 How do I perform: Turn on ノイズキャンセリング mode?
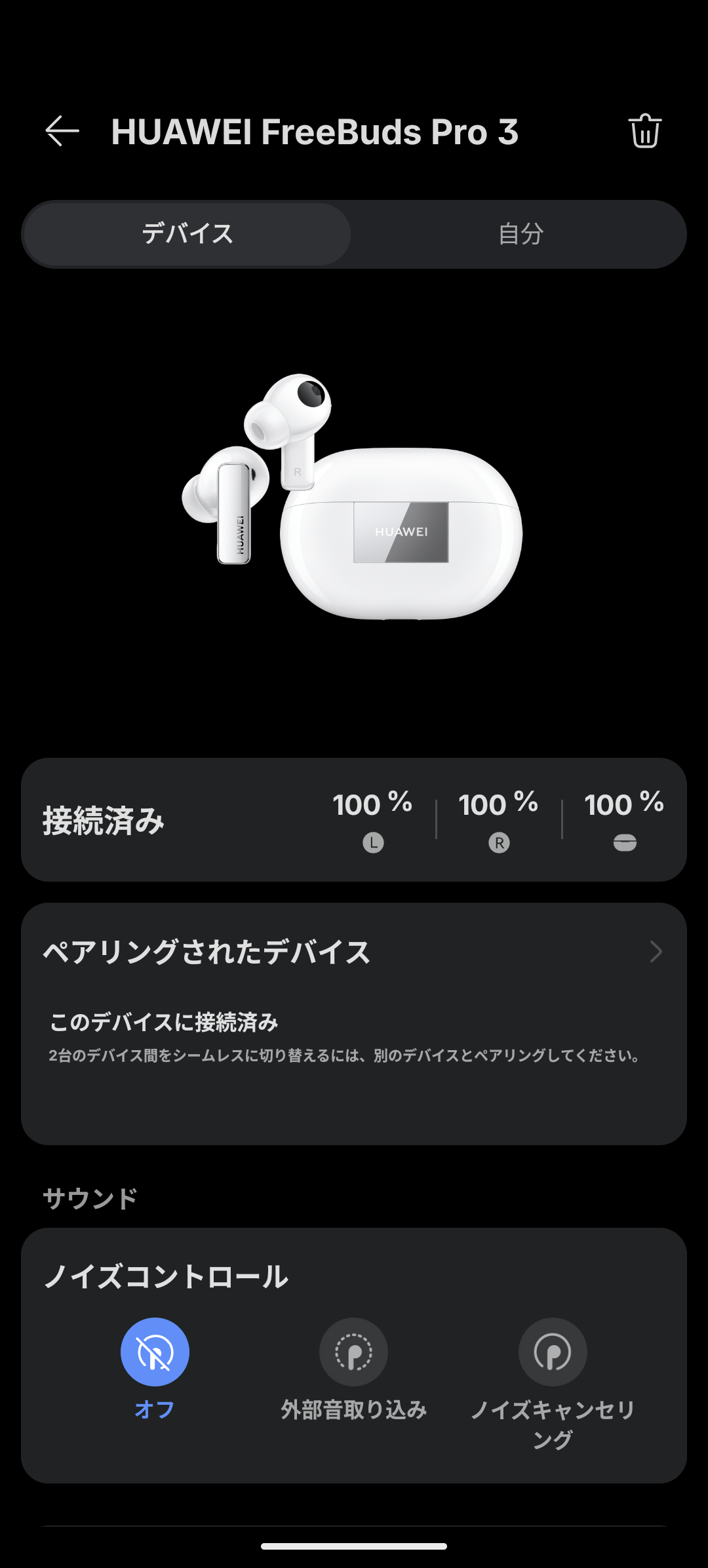[x=552, y=1352]
